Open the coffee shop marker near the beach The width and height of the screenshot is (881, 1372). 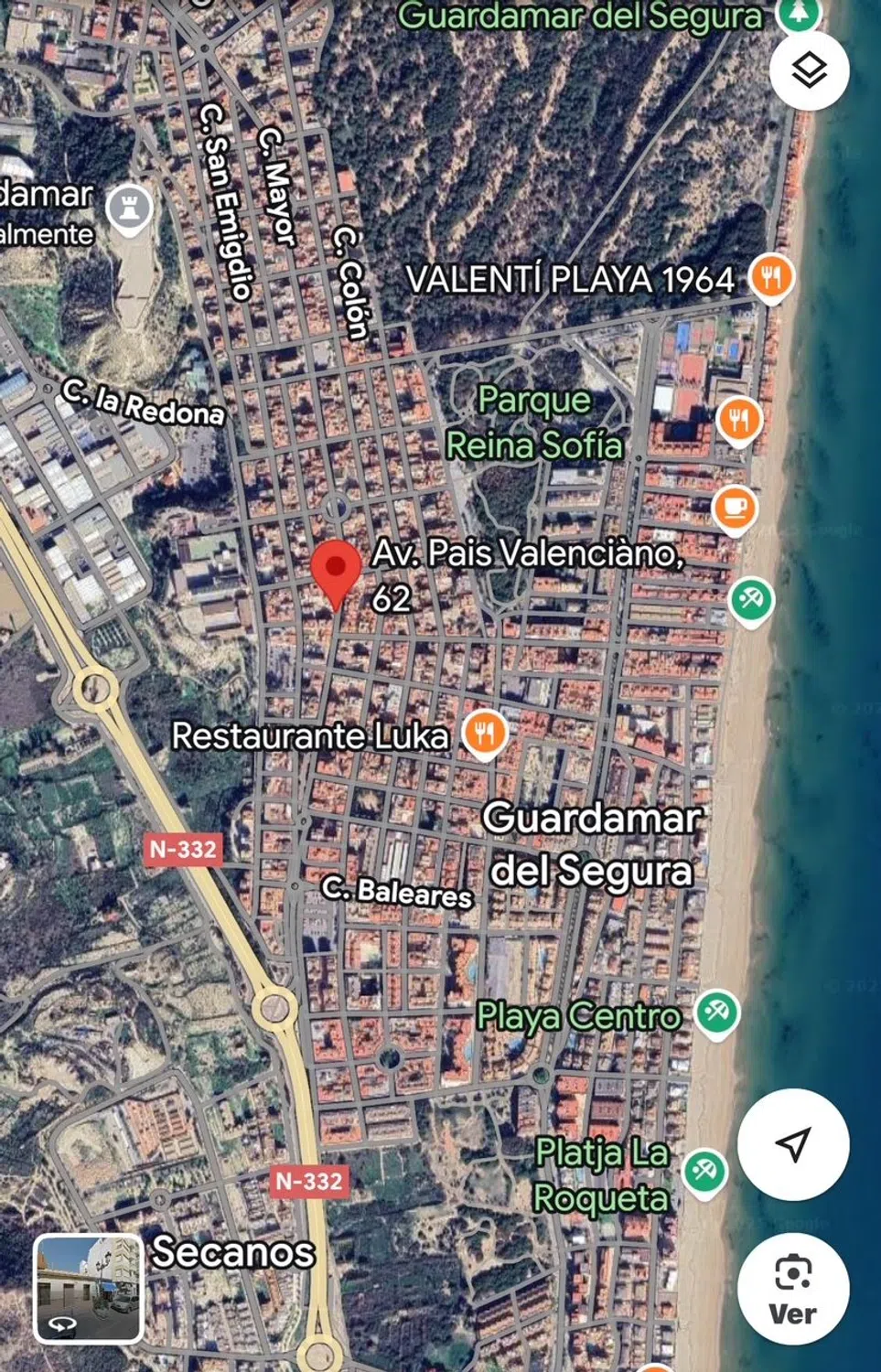(735, 507)
